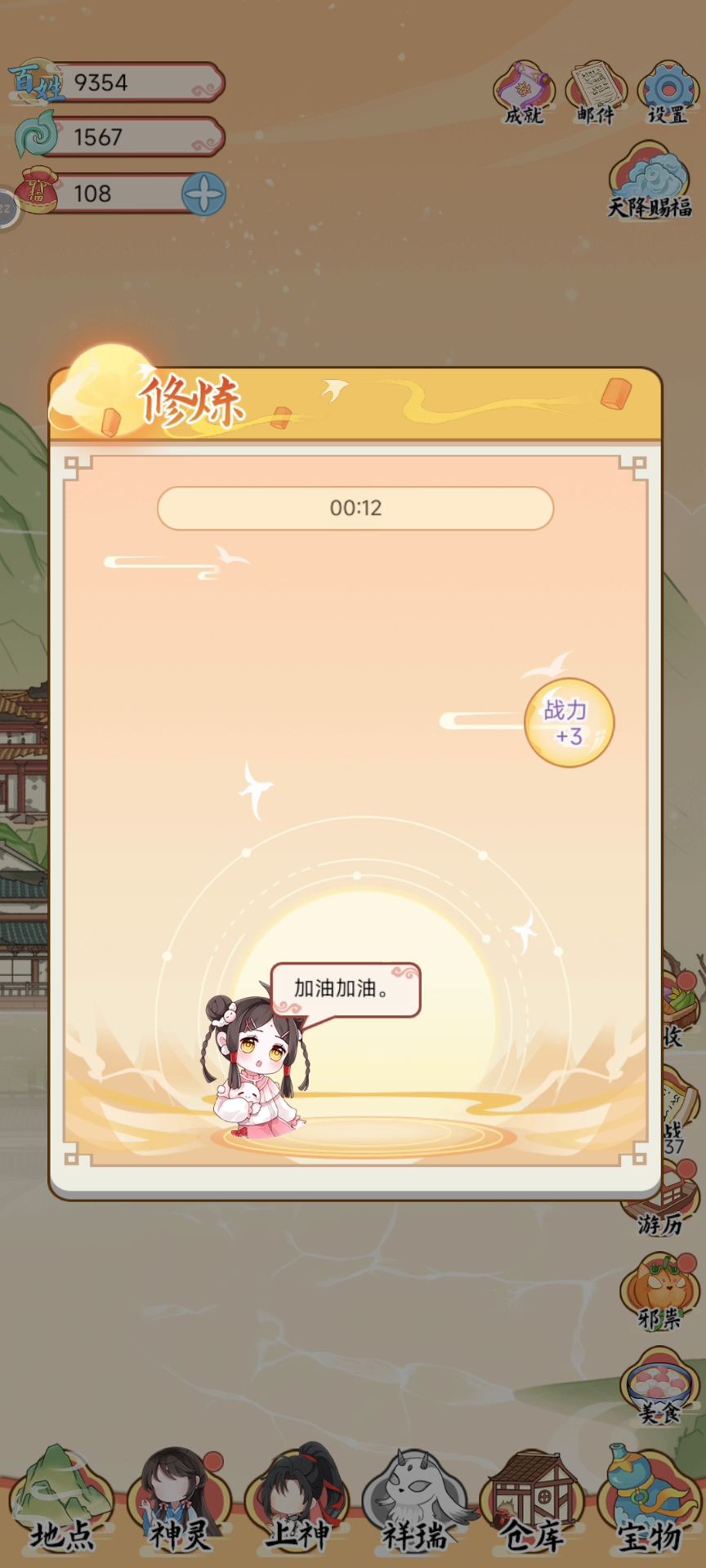Open the 设置 settings gear
This screenshot has width=706, height=1568.
coord(667,92)
